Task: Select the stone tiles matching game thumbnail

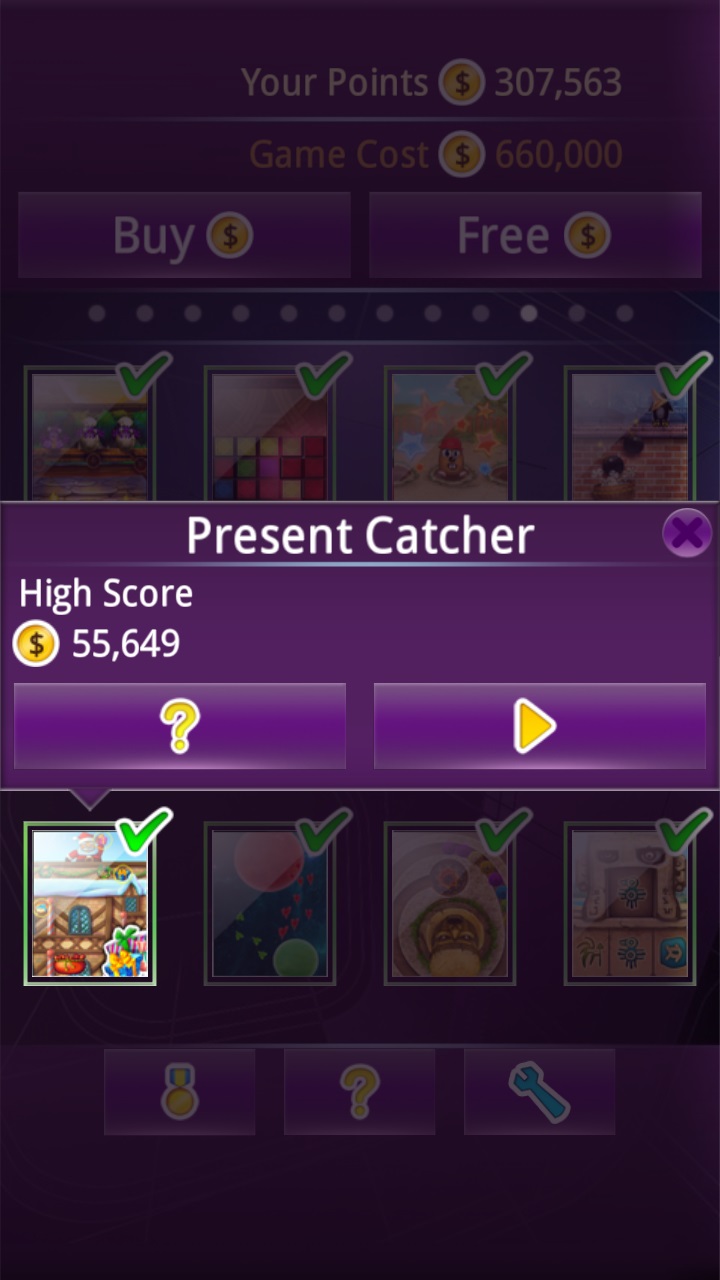Action: (x=630, y=903)
